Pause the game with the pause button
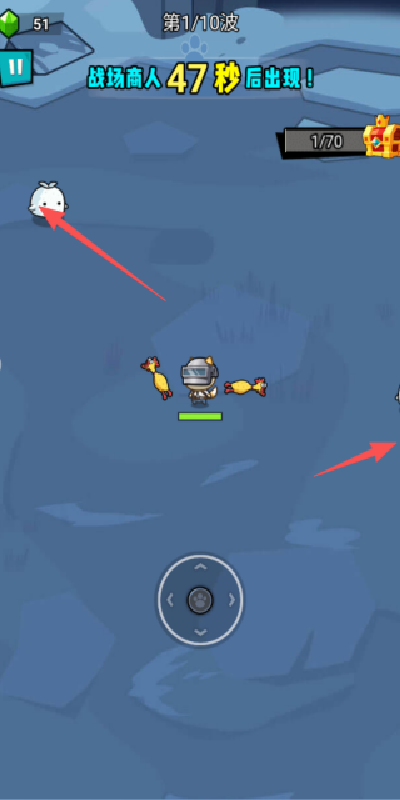 [x=16, y=67]
